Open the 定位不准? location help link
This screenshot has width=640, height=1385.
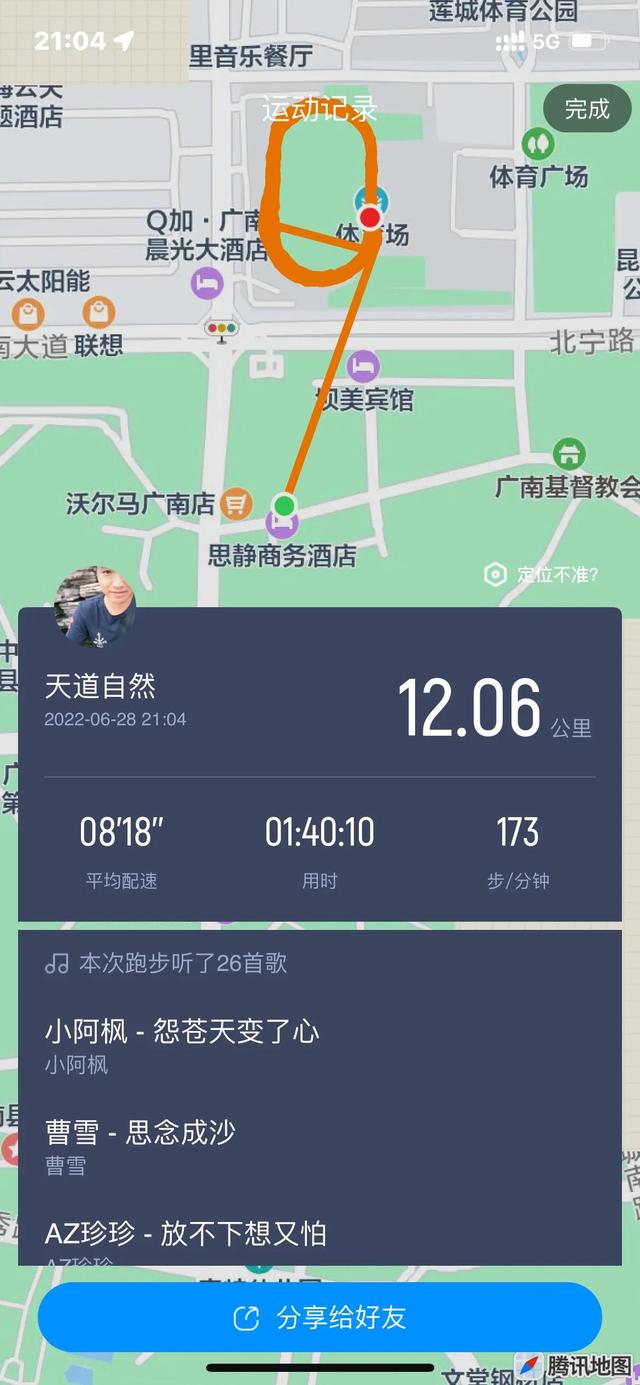542,574
